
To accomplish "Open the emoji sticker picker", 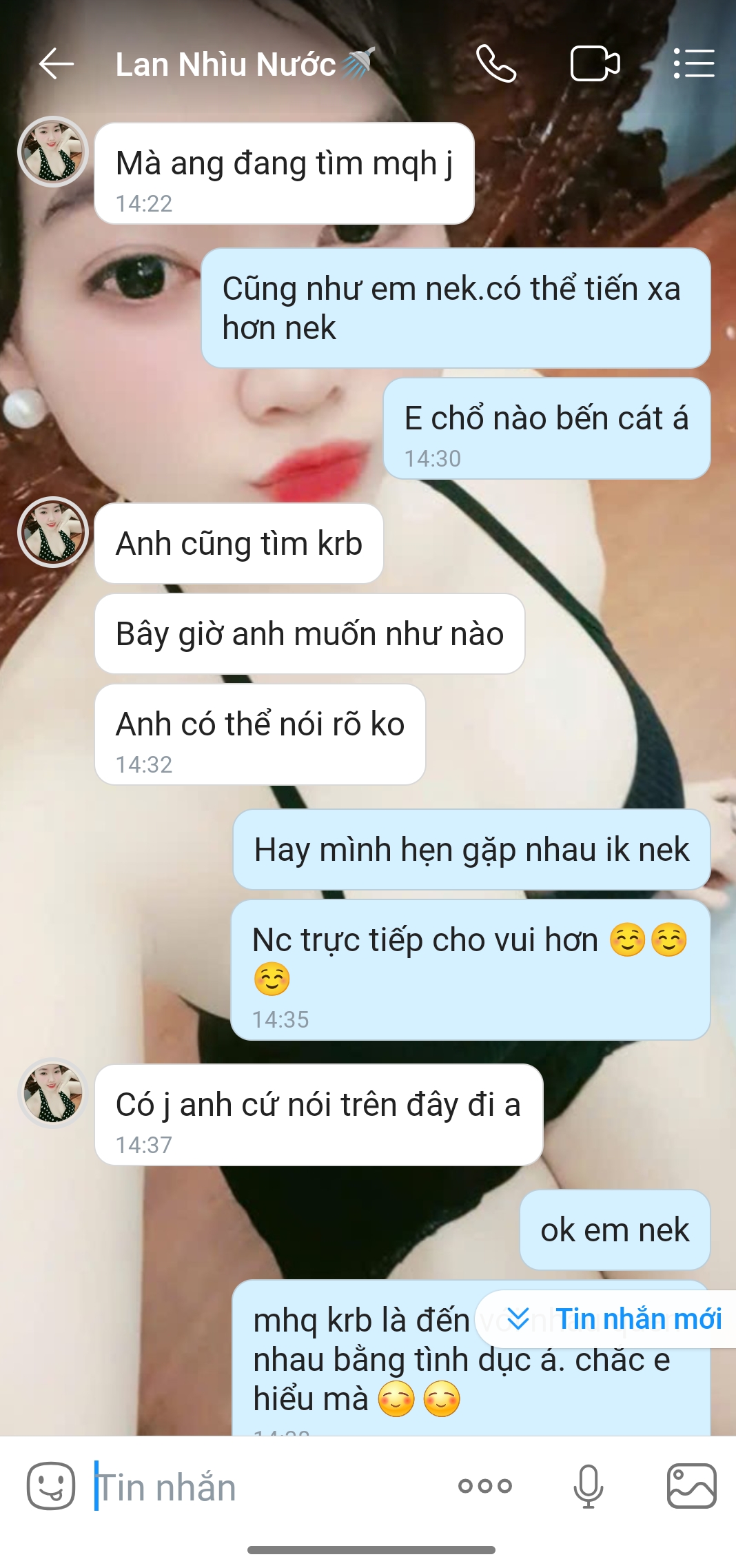I will click(51, 1486).
